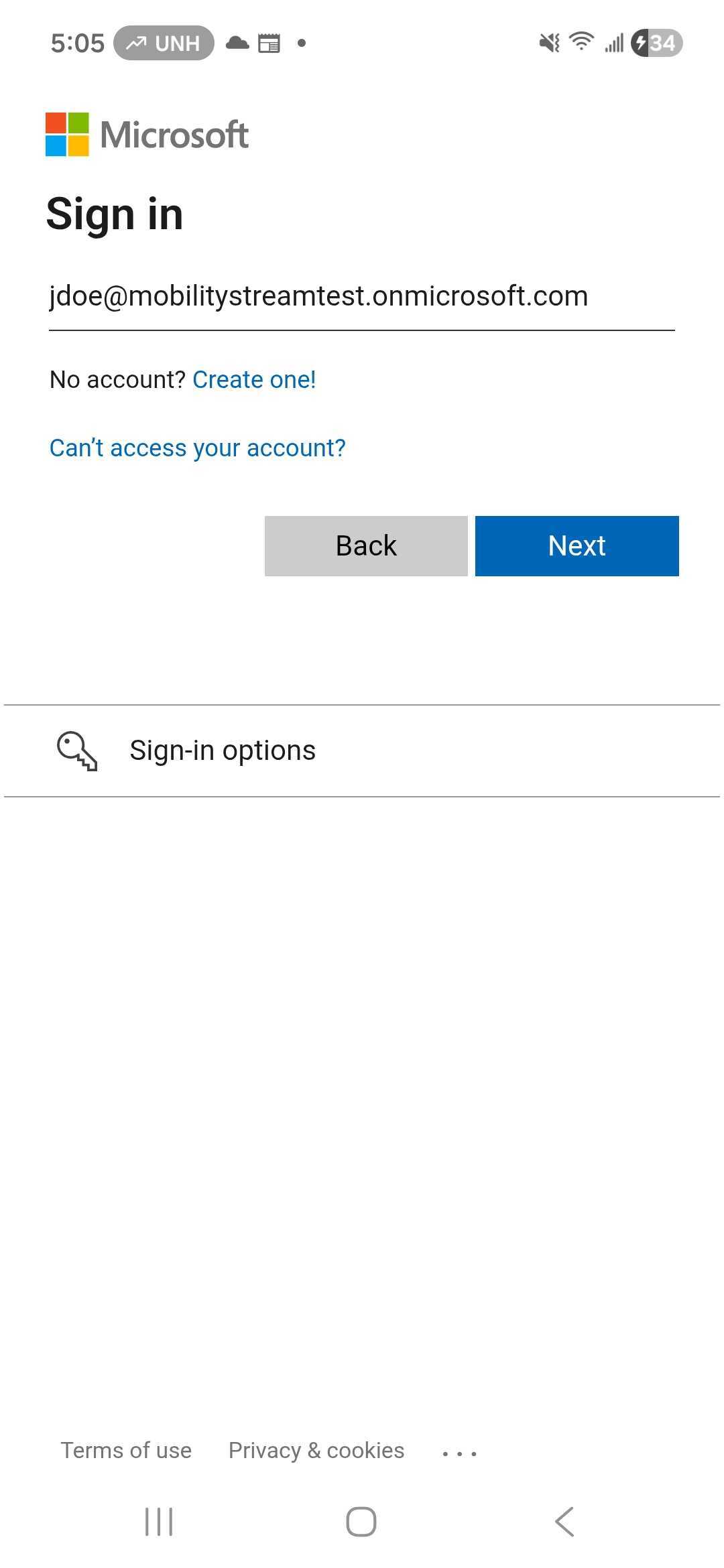The image size is (724, 1568).
Task: View the Terms of use
Action: [x=126, y=1450]
